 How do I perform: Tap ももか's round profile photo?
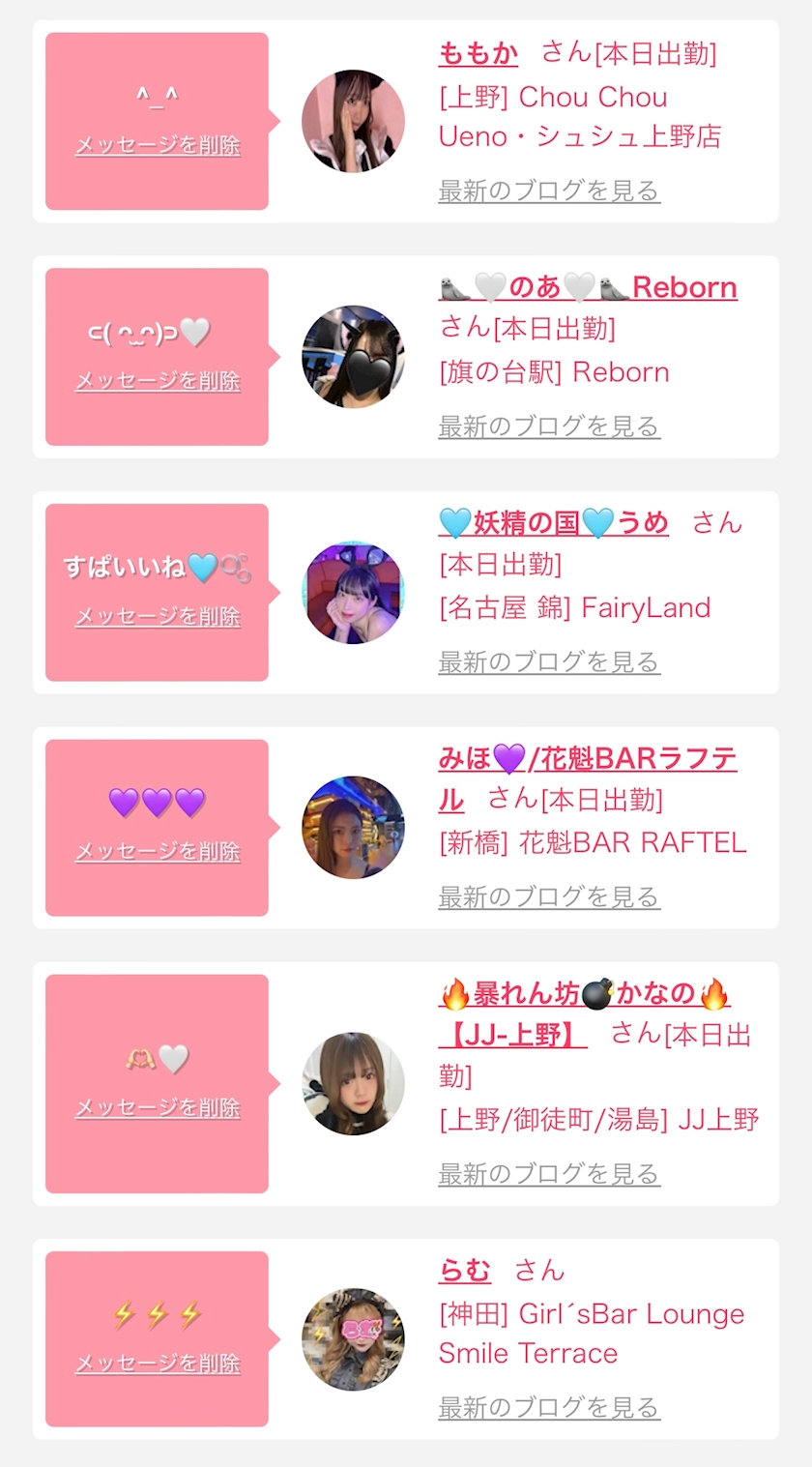coord(353,121)
